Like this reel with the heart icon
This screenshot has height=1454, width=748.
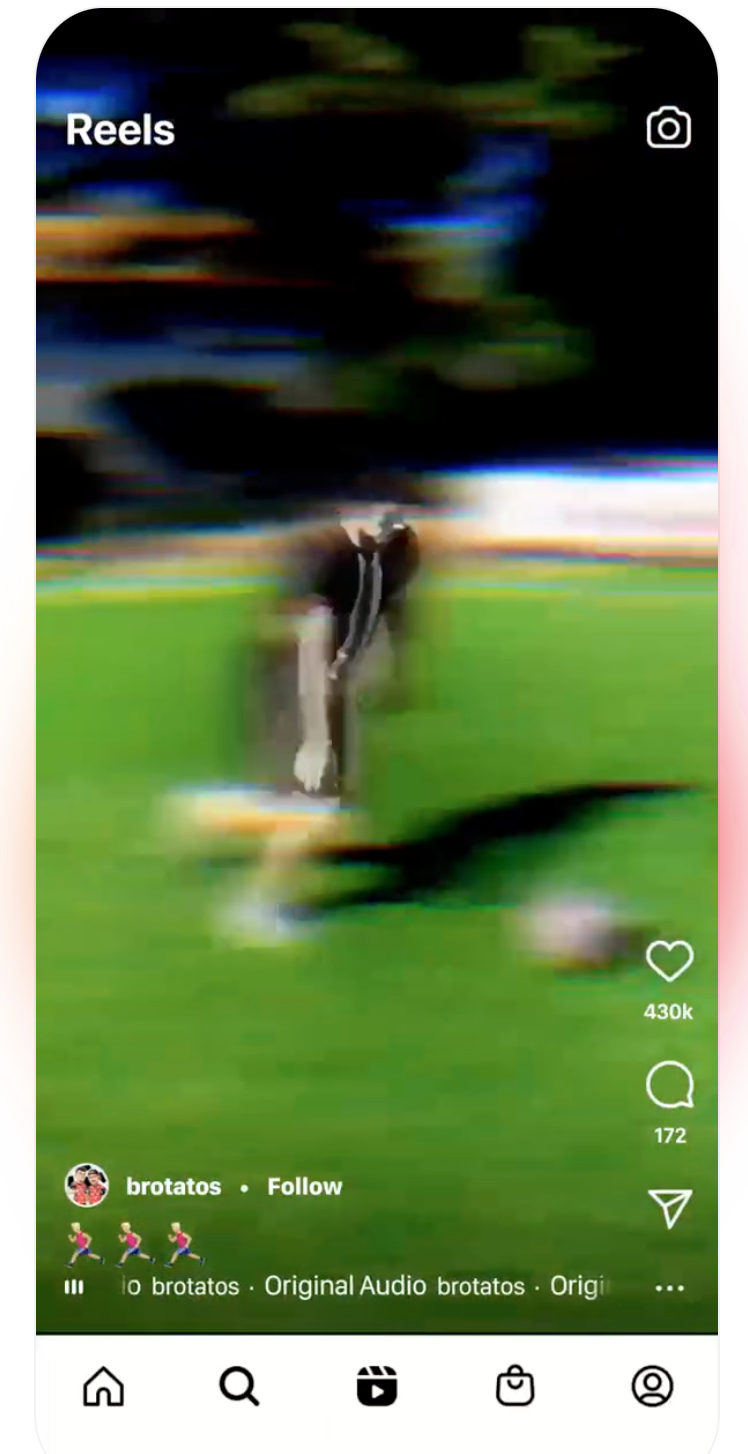point(669,961)
